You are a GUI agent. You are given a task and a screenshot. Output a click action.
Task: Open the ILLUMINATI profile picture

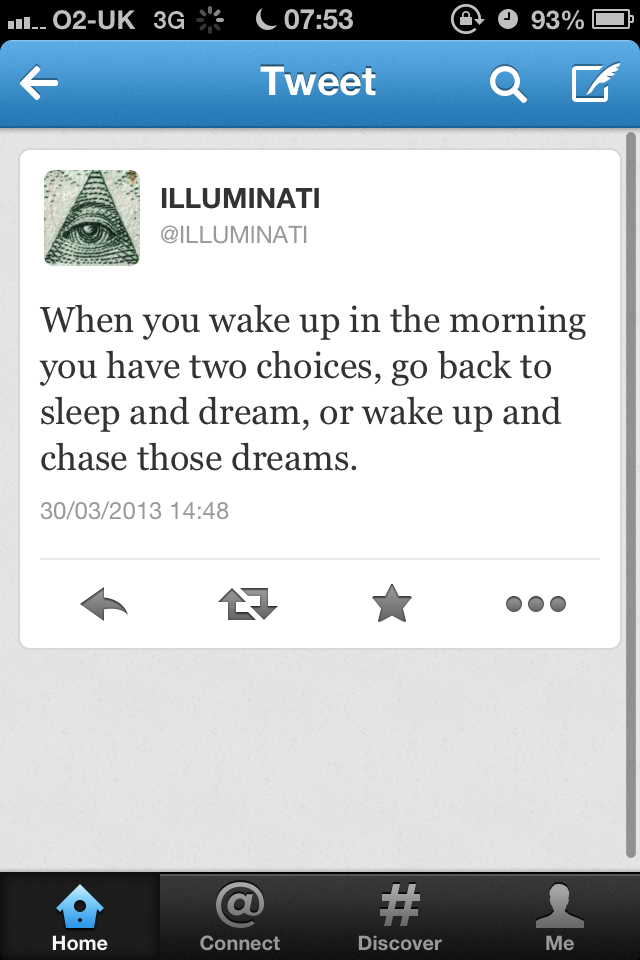92,217
